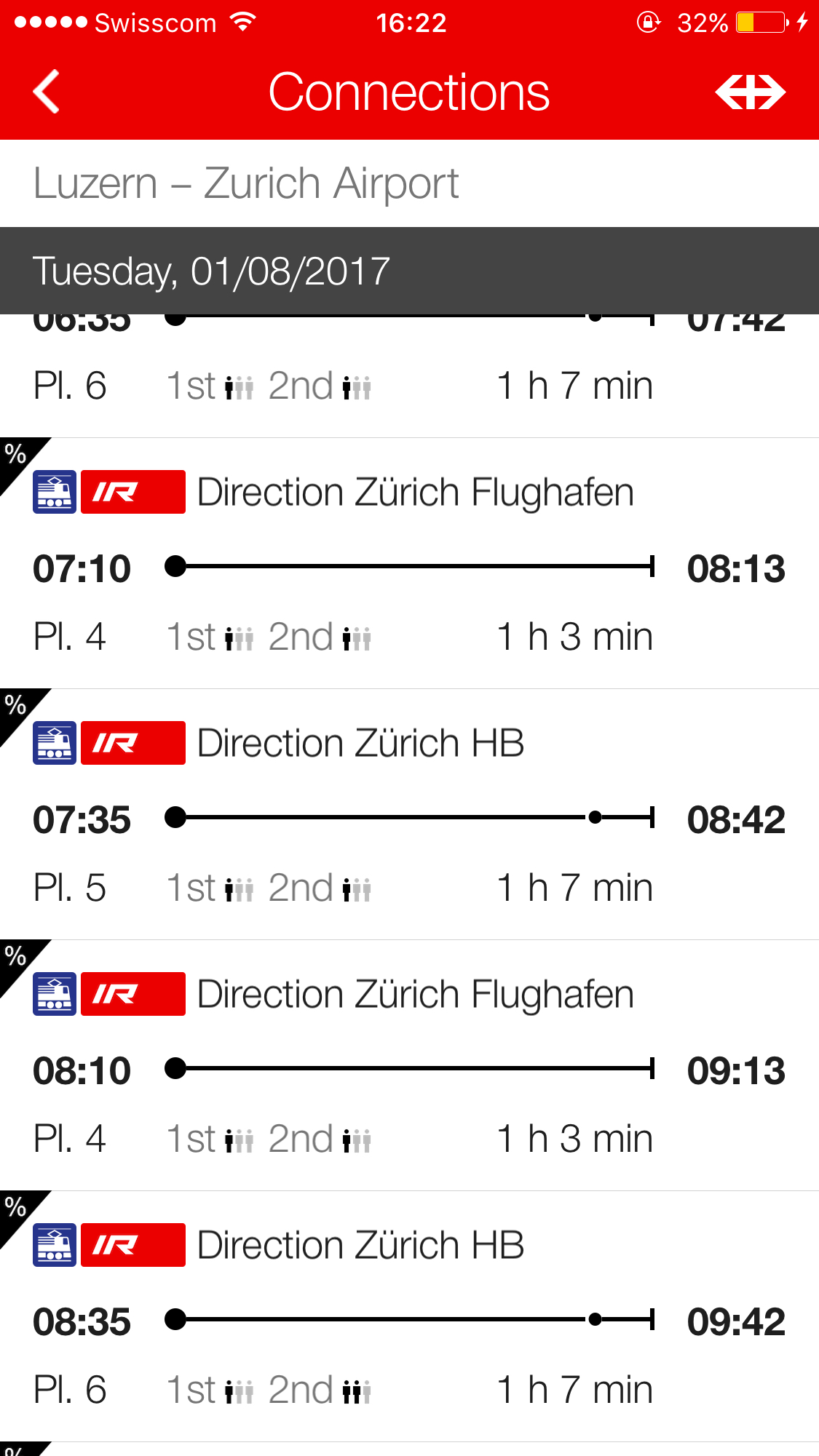819x1456 pixels.
Task: Tap the SBB logo icon
Action: (x=750, y=92)
